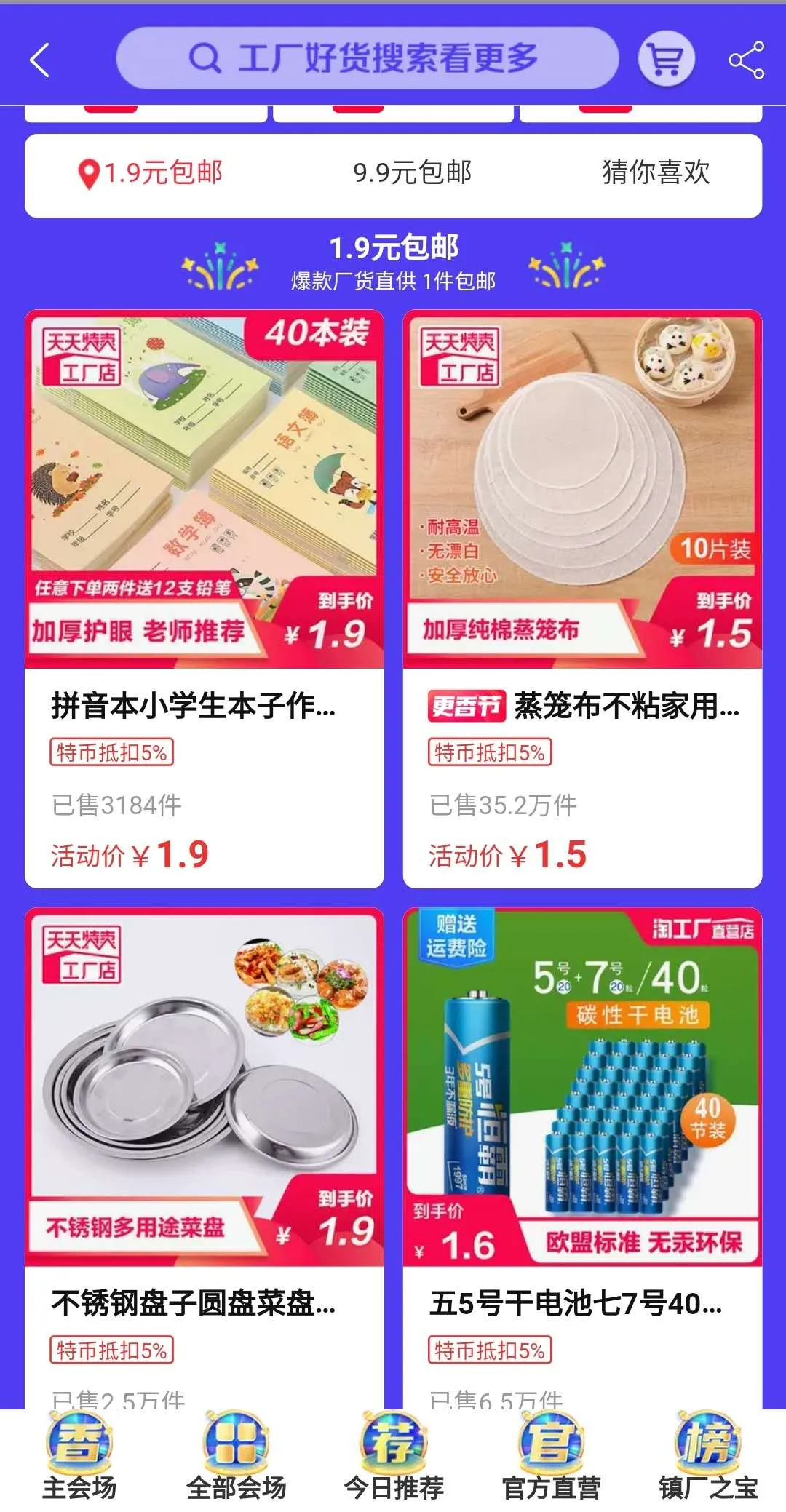
Task: Go back using the arrow icon
Action: tap(40, 60)
